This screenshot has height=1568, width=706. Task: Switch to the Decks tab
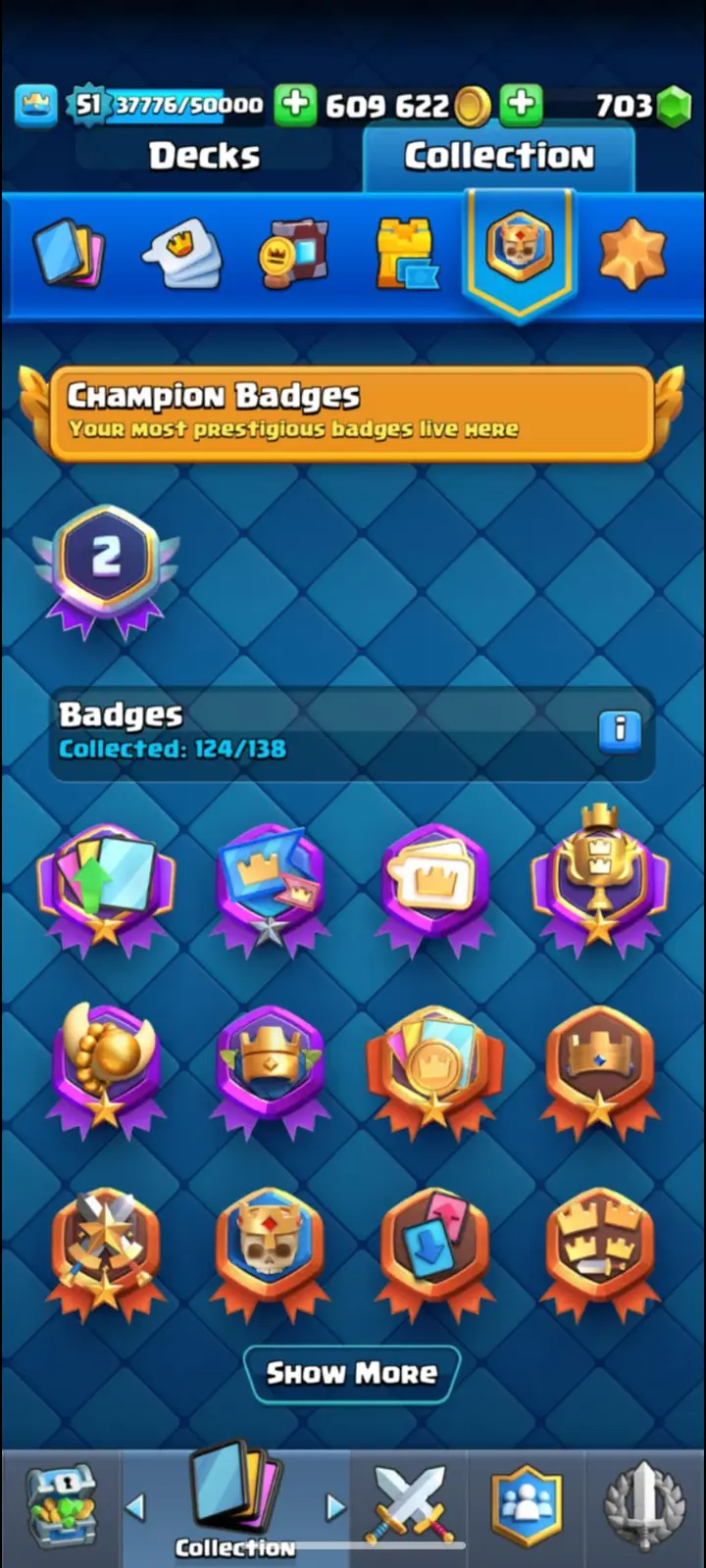coord(204,156)
